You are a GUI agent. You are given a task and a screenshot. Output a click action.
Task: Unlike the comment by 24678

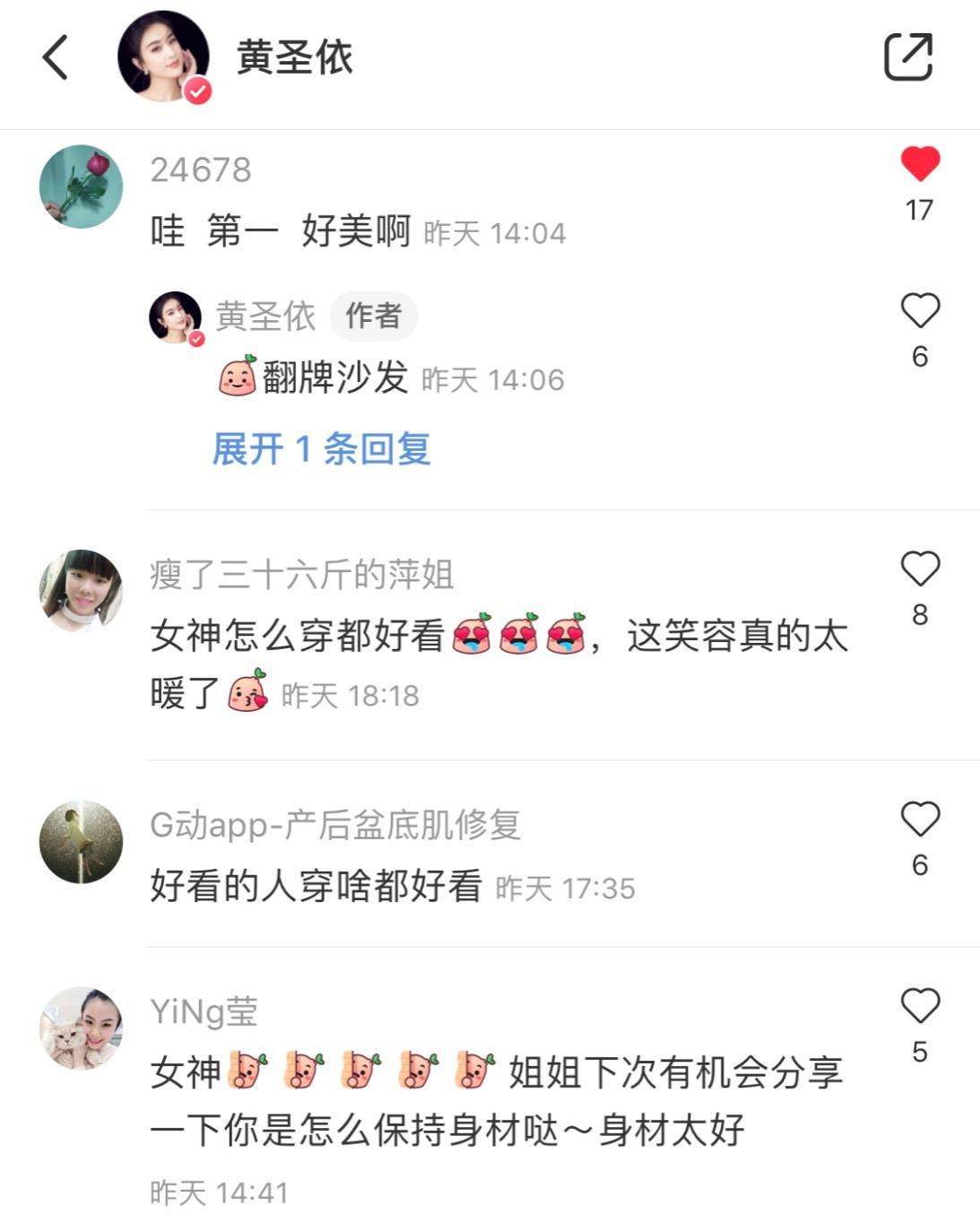pos(920,165)
